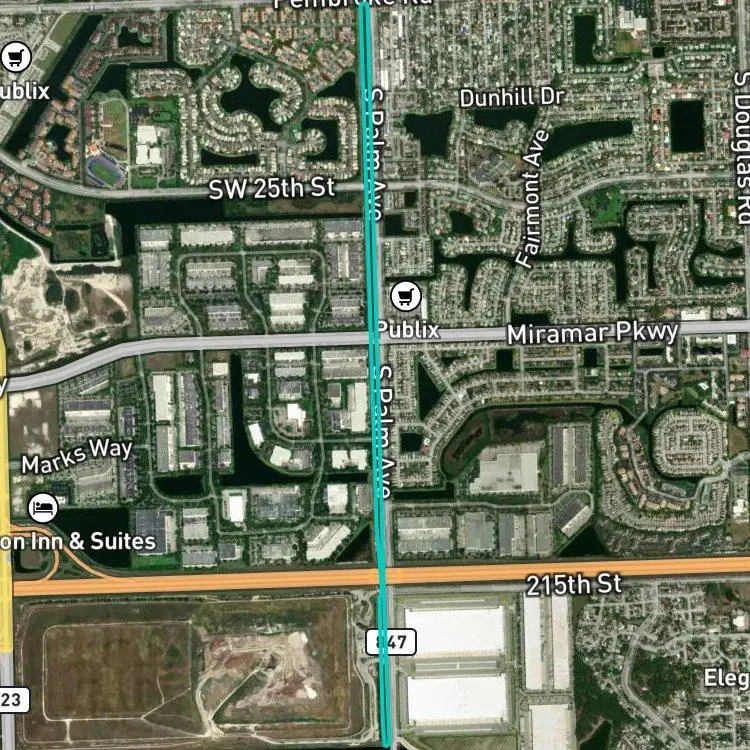The width and height of the screenshot is (750, 750).
Task: Select the Publix marker on S Palm Ave
Action: click(x=404, y=296)
